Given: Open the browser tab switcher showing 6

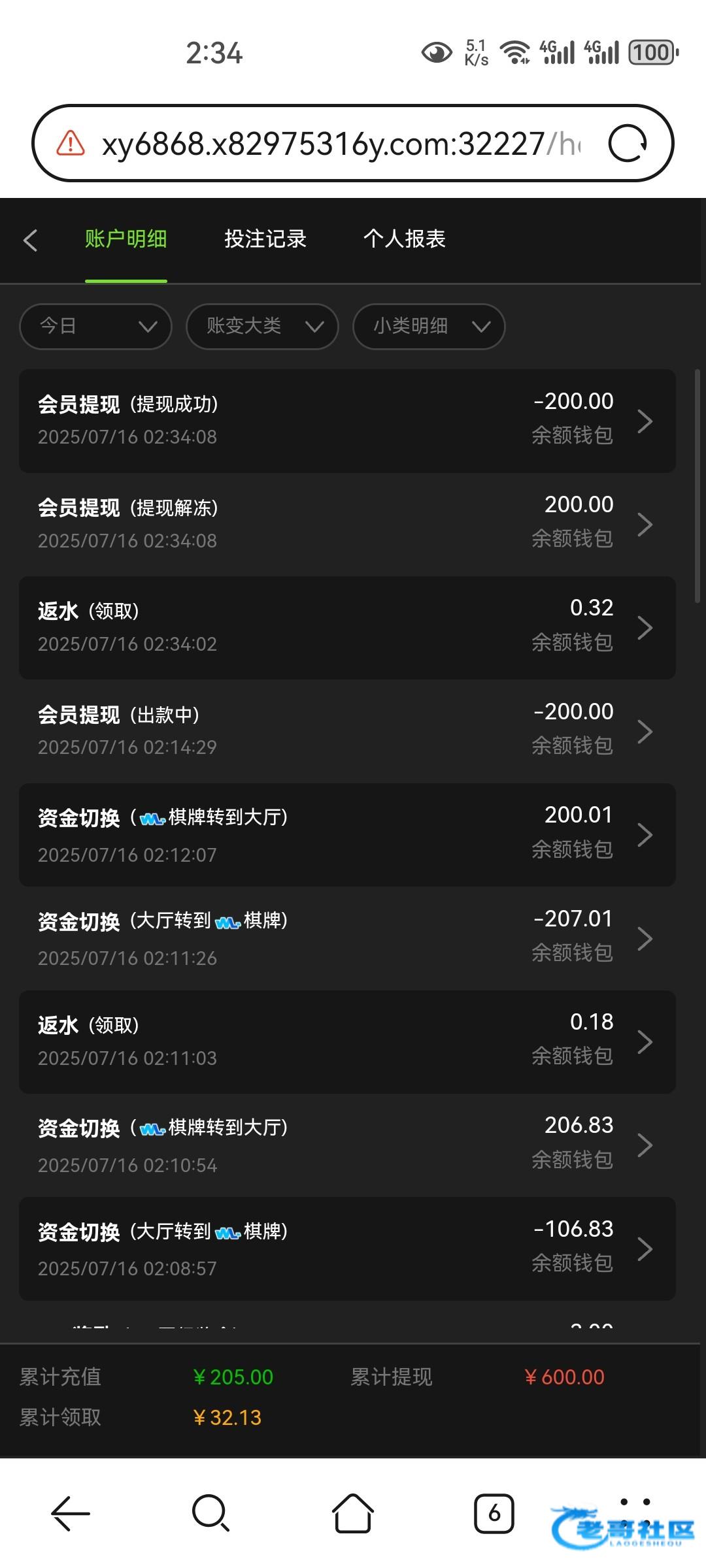Looking at the screenshot, I should pos(494,1513).
